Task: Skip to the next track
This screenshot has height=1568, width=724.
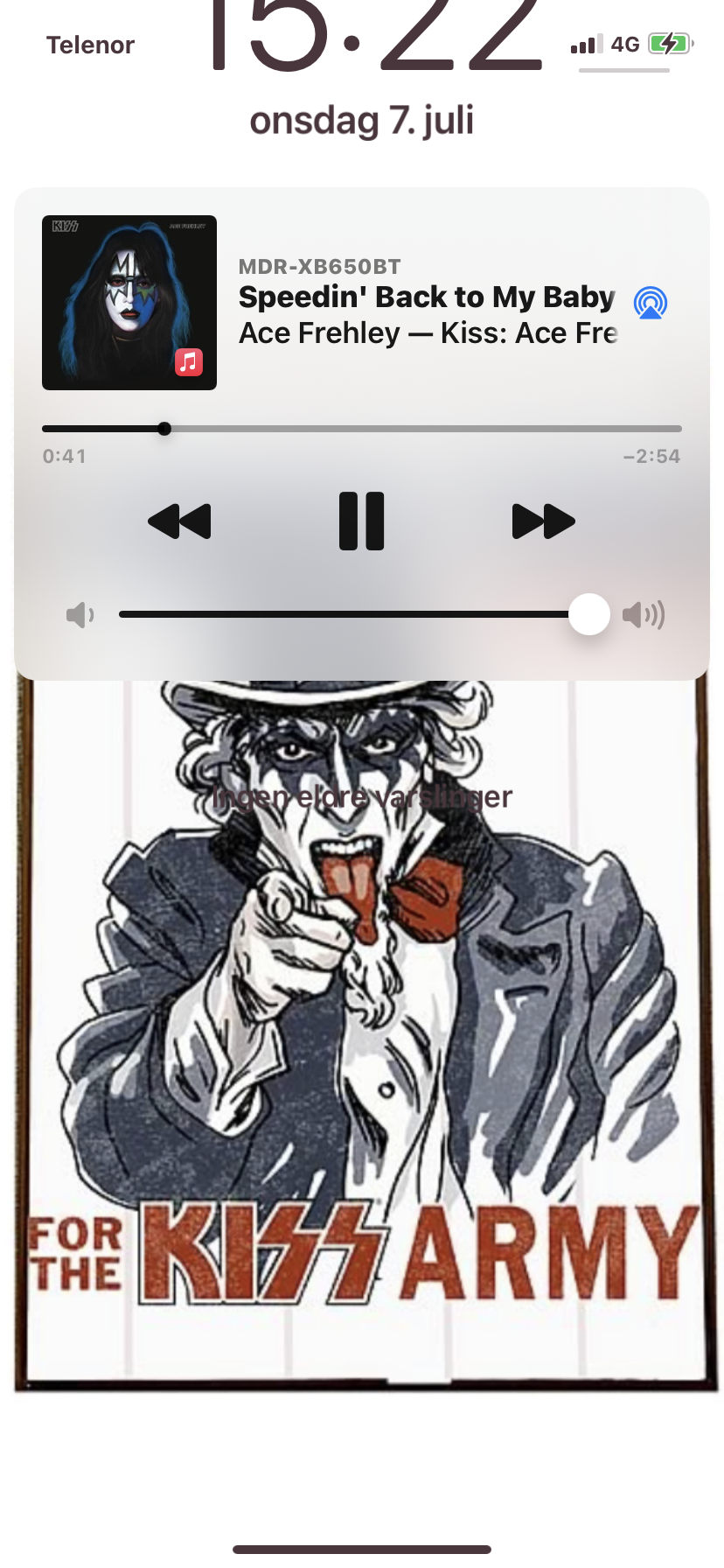Action: coord(543,521)
